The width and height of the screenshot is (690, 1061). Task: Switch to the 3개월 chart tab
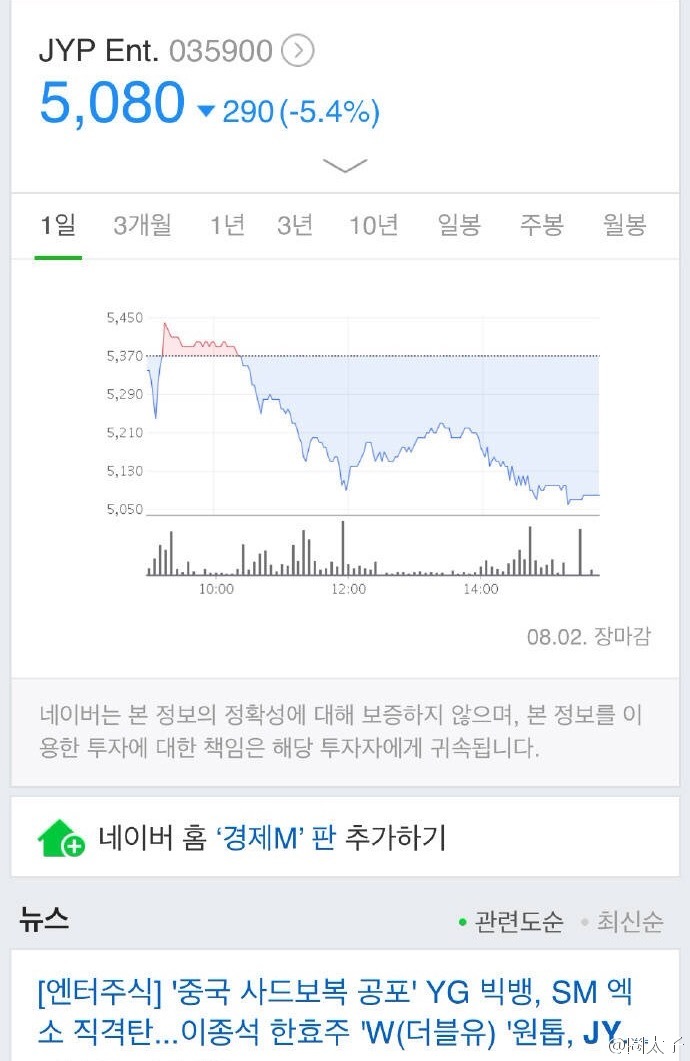click(x=142, y=226)
